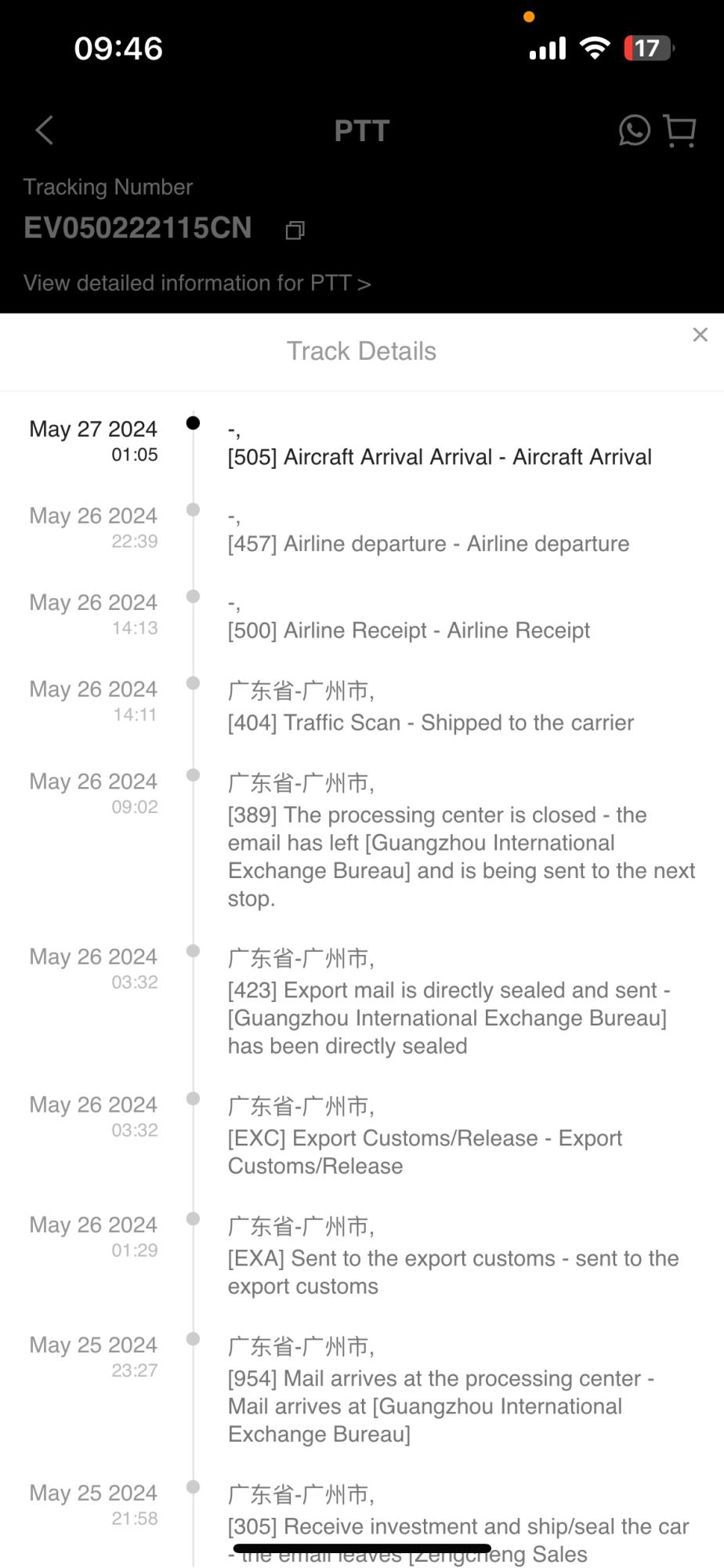Screen dimensions: 724x1568
Task: Close the Track Details panel
Action: [700, 335]
